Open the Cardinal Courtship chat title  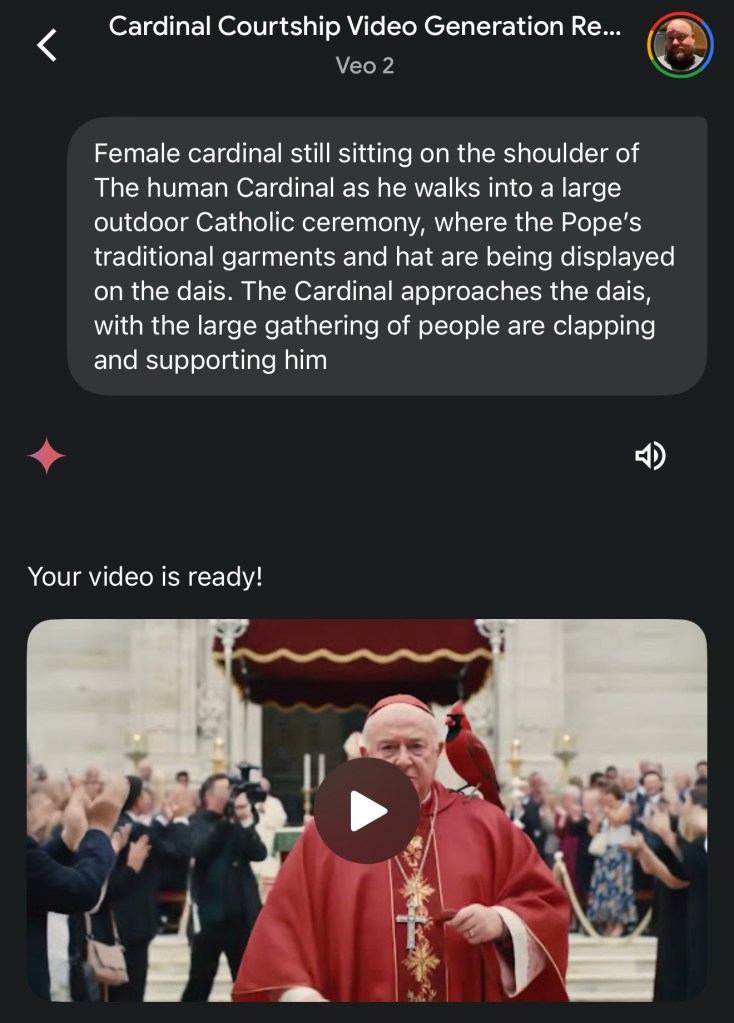pos(364,28)
